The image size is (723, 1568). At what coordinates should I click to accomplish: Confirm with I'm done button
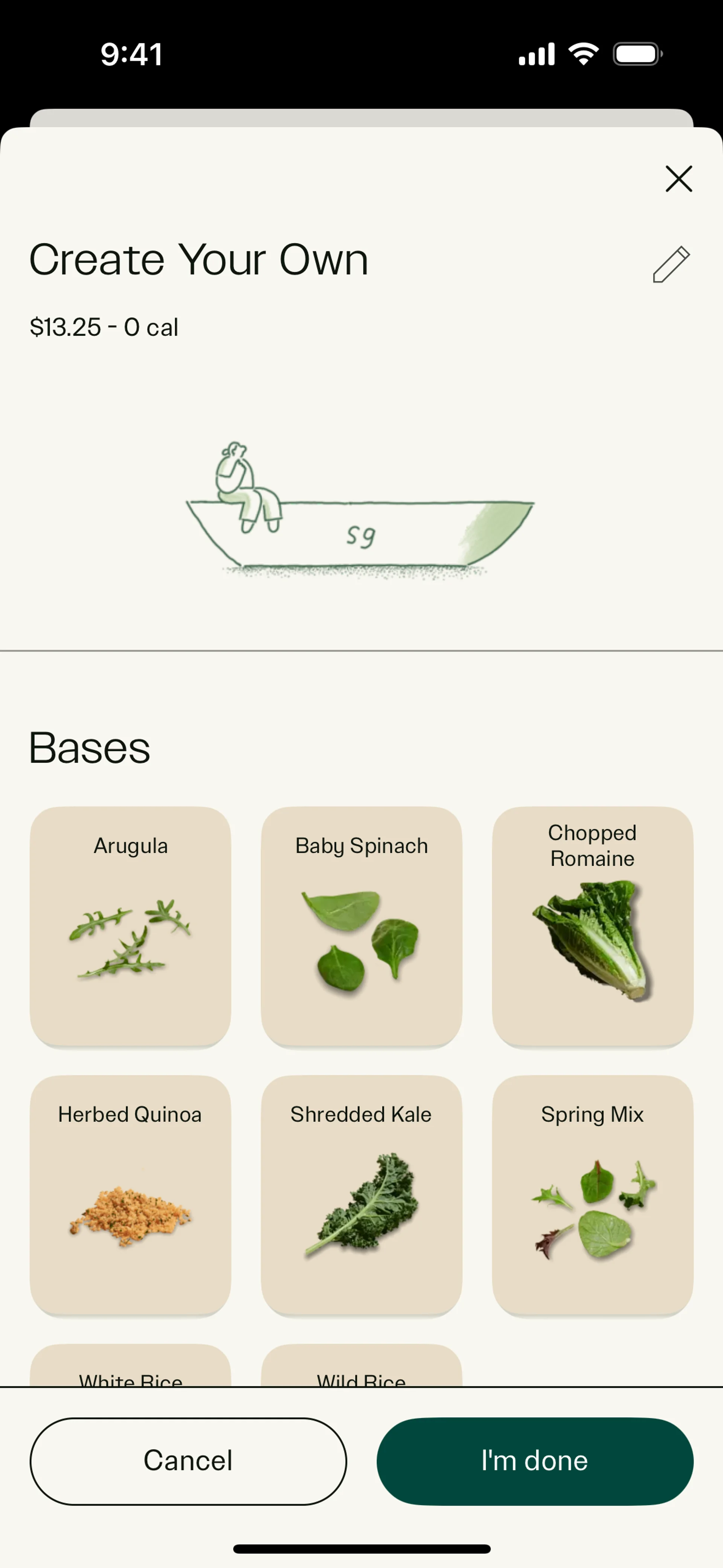(534, 1461)
